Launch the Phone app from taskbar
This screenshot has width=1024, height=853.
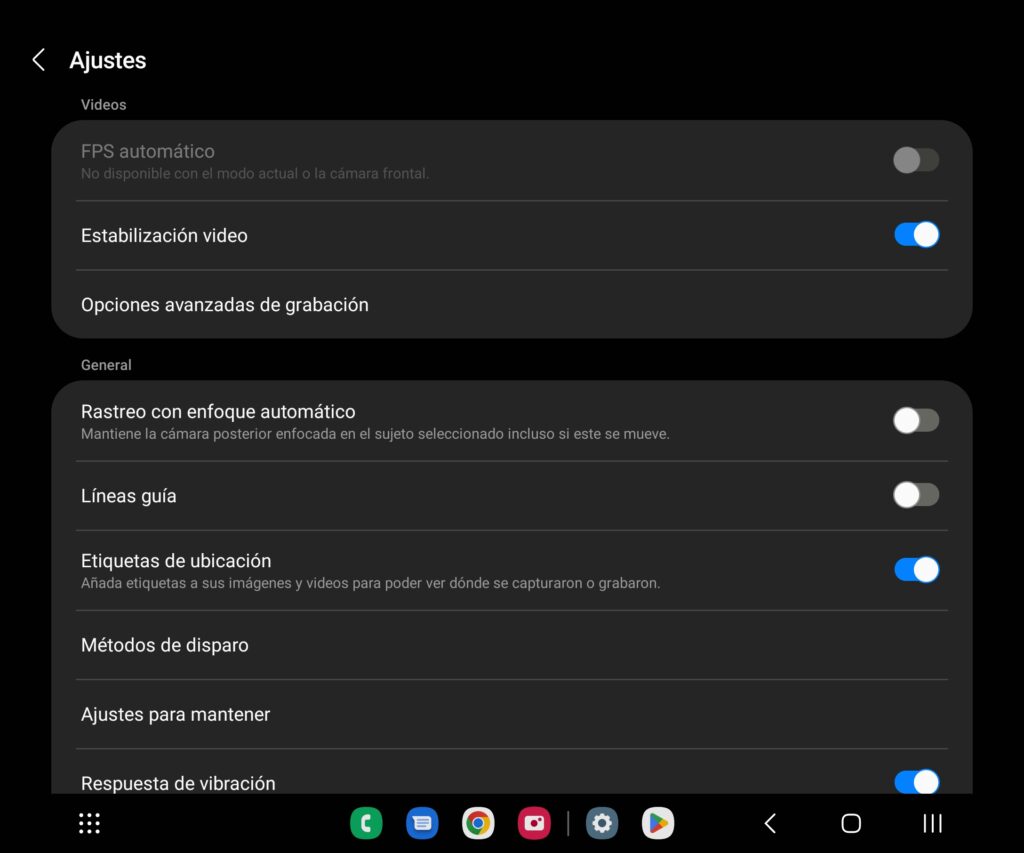366,823
